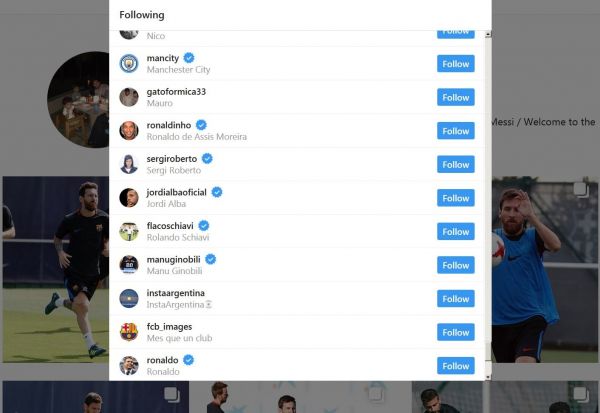The width and height of the screenshot is (600, 413).
Task: Open ronaldinho's profile via username
Action: pyautogui.click(x=169, y=125)
